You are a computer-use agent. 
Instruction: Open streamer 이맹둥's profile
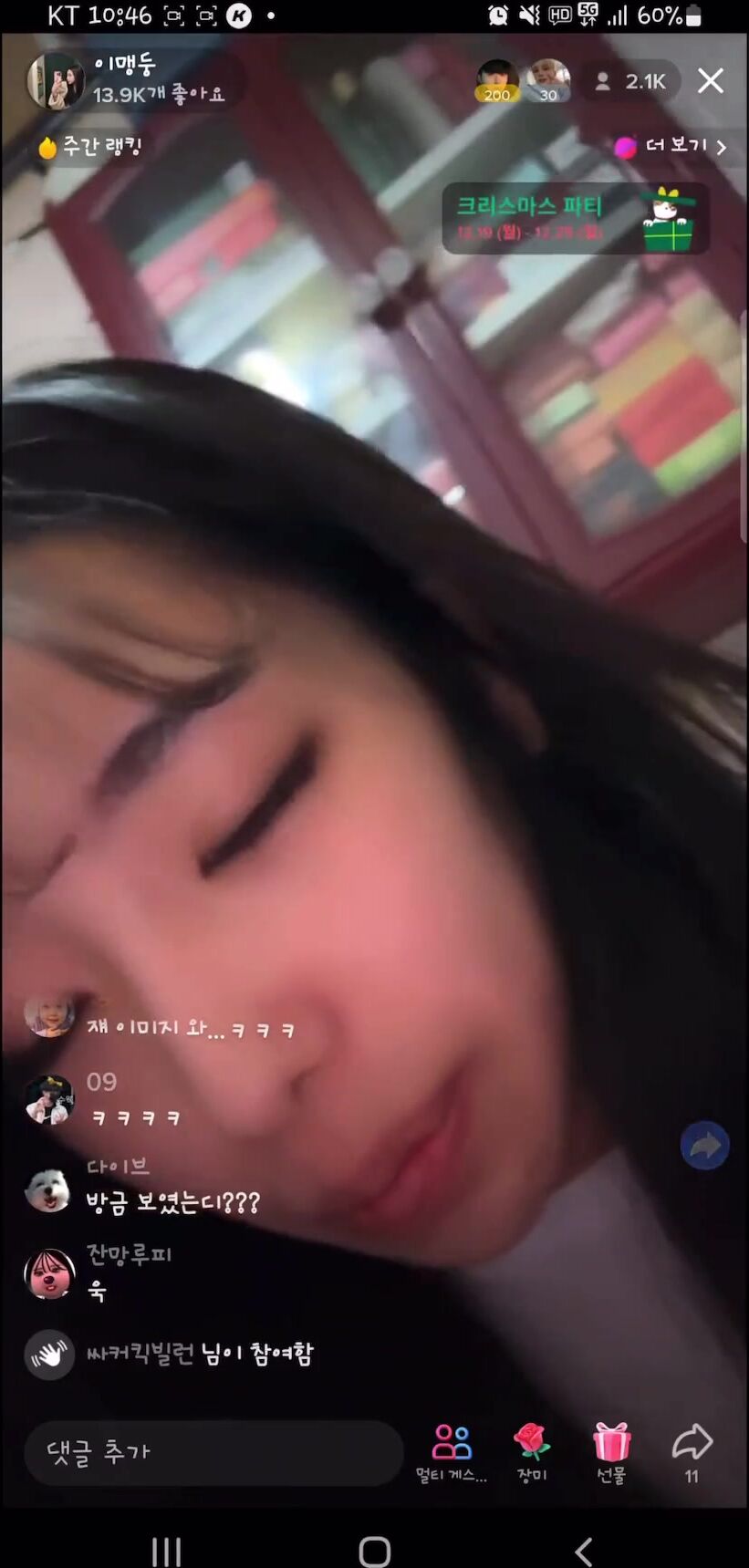click(x=57, y=81)
